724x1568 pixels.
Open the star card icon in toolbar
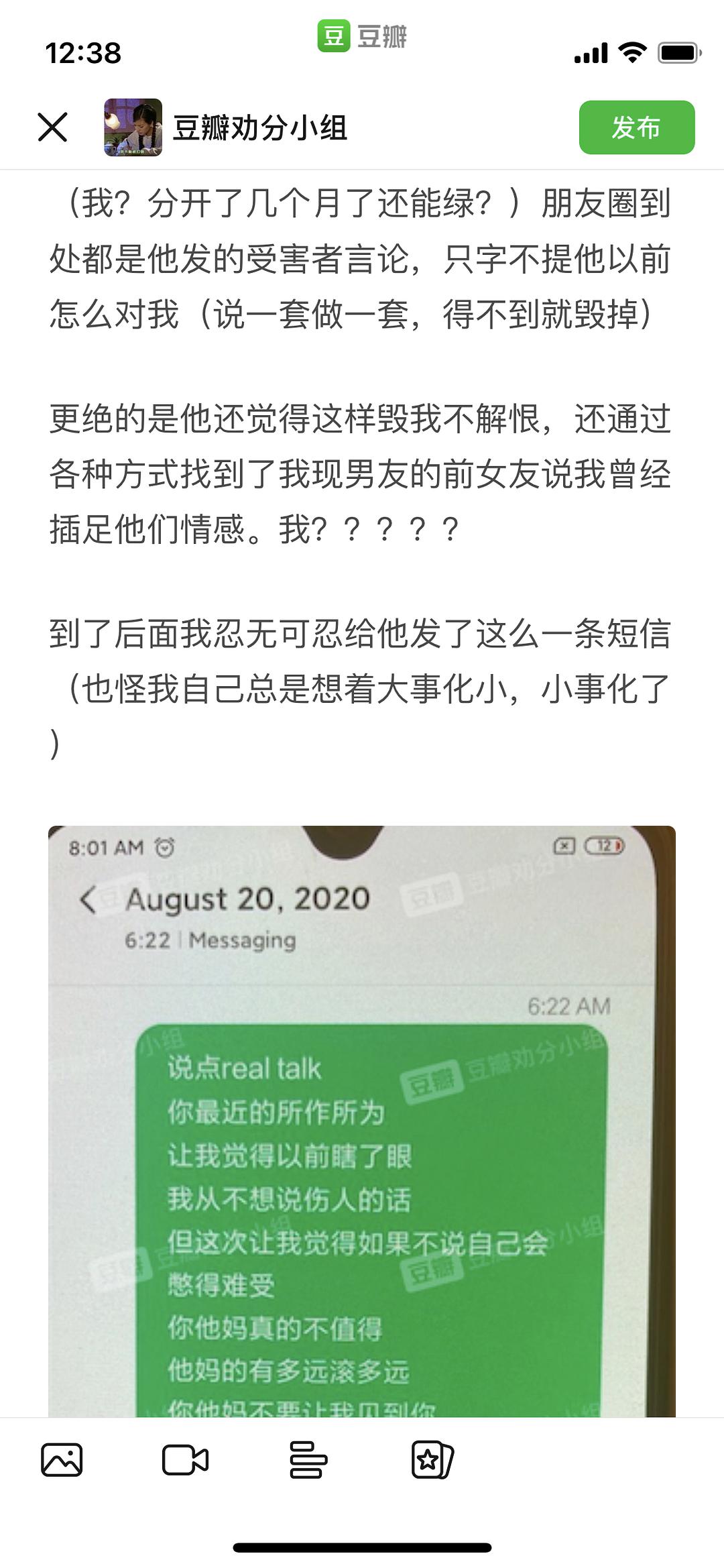[432, 1460]
